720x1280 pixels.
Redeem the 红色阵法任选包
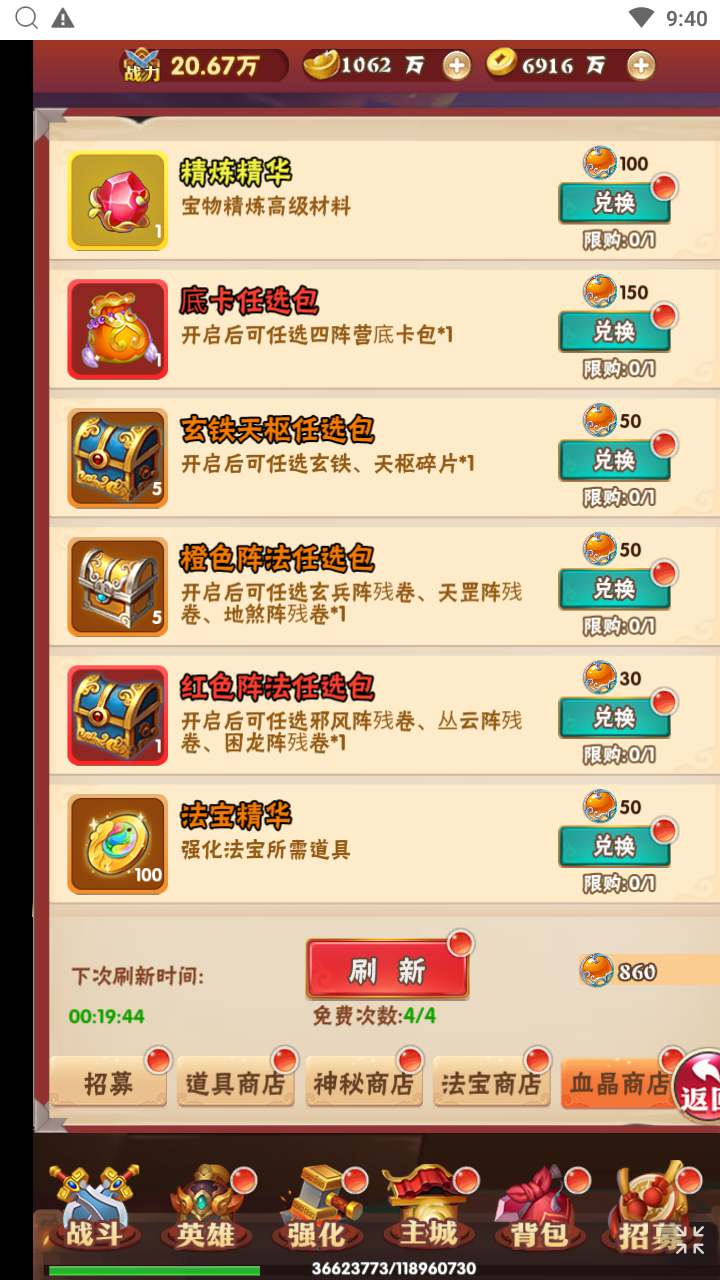point(613,718)
